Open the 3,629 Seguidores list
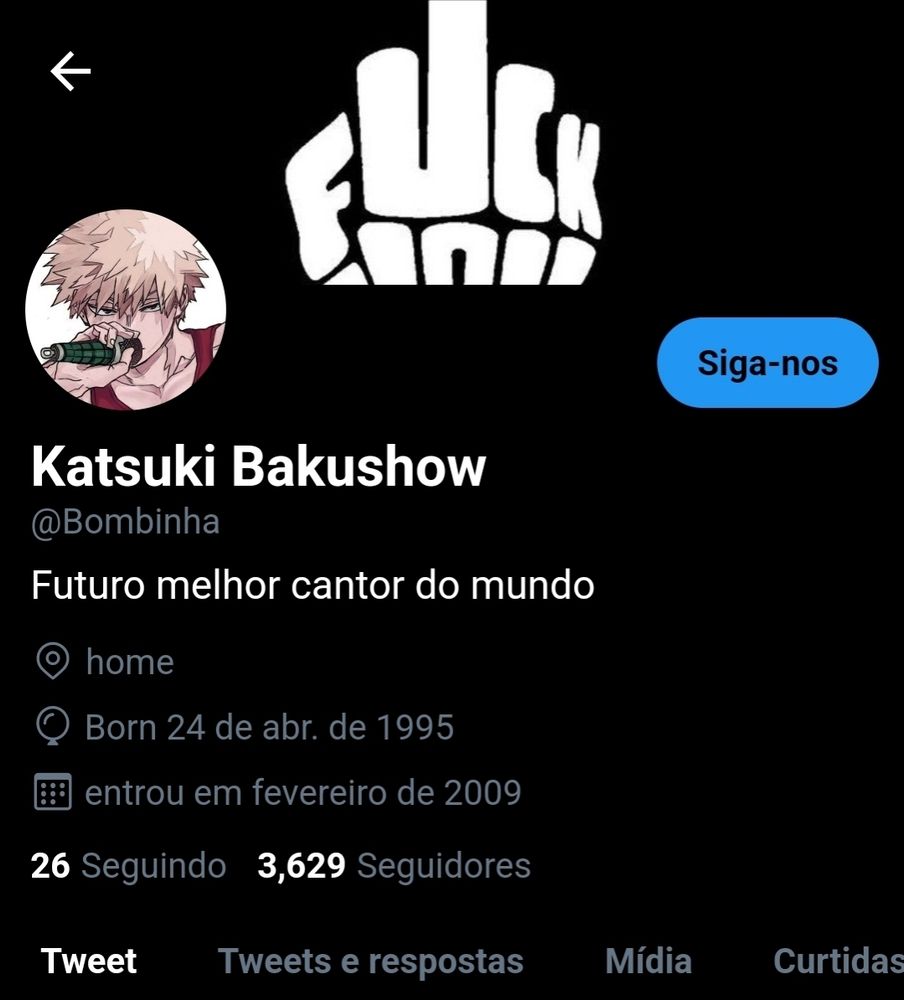The height and width of the screenshot is (1000, 904). pyautogui.click(x=394, y=865)
